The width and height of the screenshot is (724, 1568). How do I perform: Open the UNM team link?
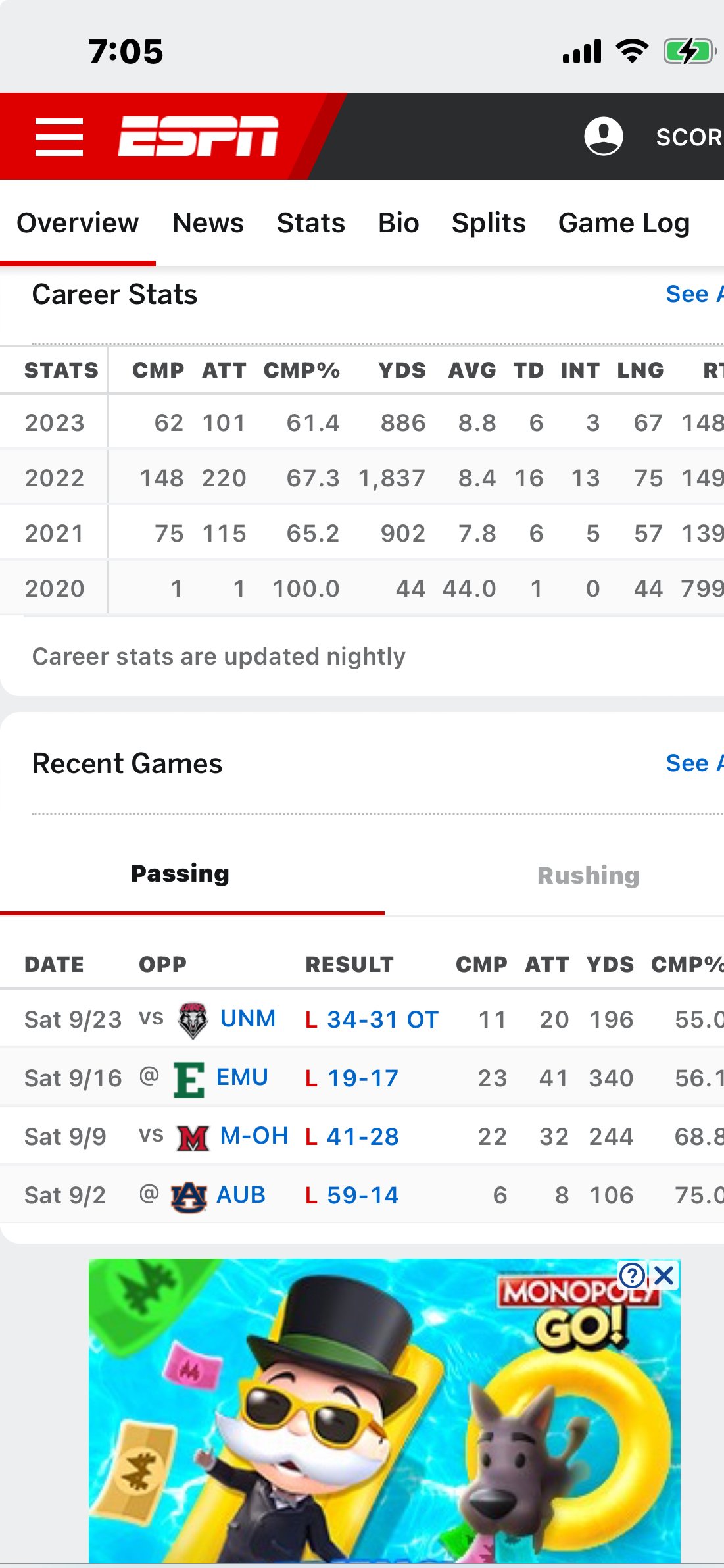(x=247, y=1019)
